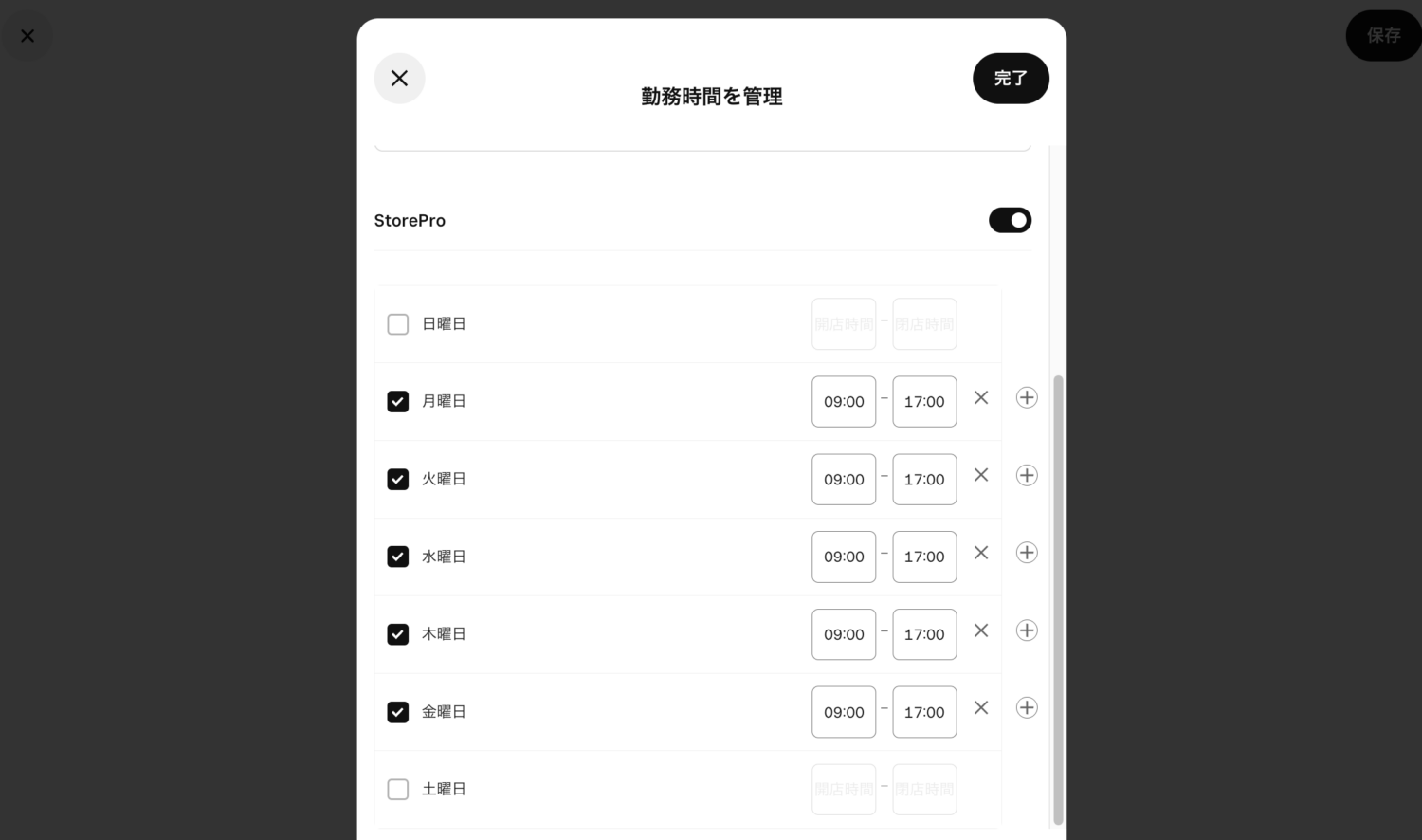The width and height of the screenshot is (1422, 840).
Task: Delete the 金曜日 hours row
Action: click(x=981, y=708)
